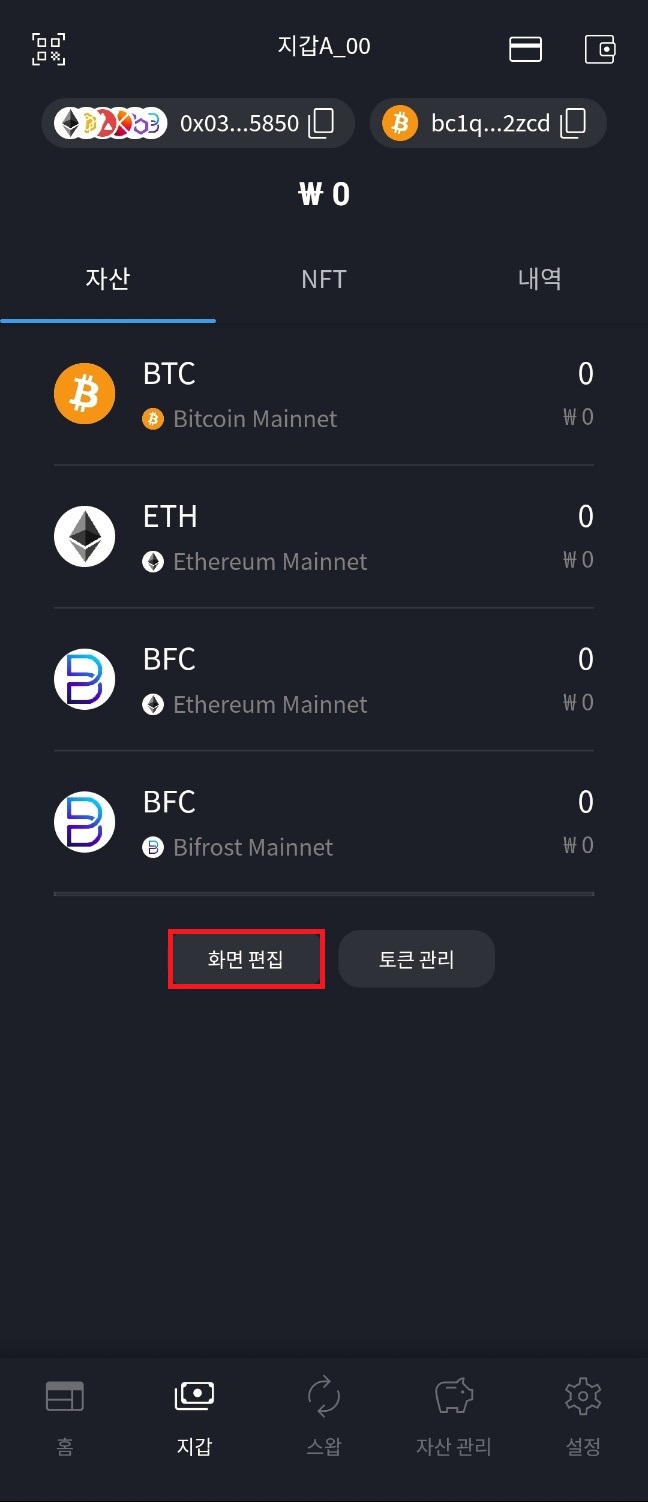The width and height of the screenshot is (648, 1502).
Task: Open the ETH Ethereum Mainnet asset
Action: pyautogui.click(x=323, y=537)
